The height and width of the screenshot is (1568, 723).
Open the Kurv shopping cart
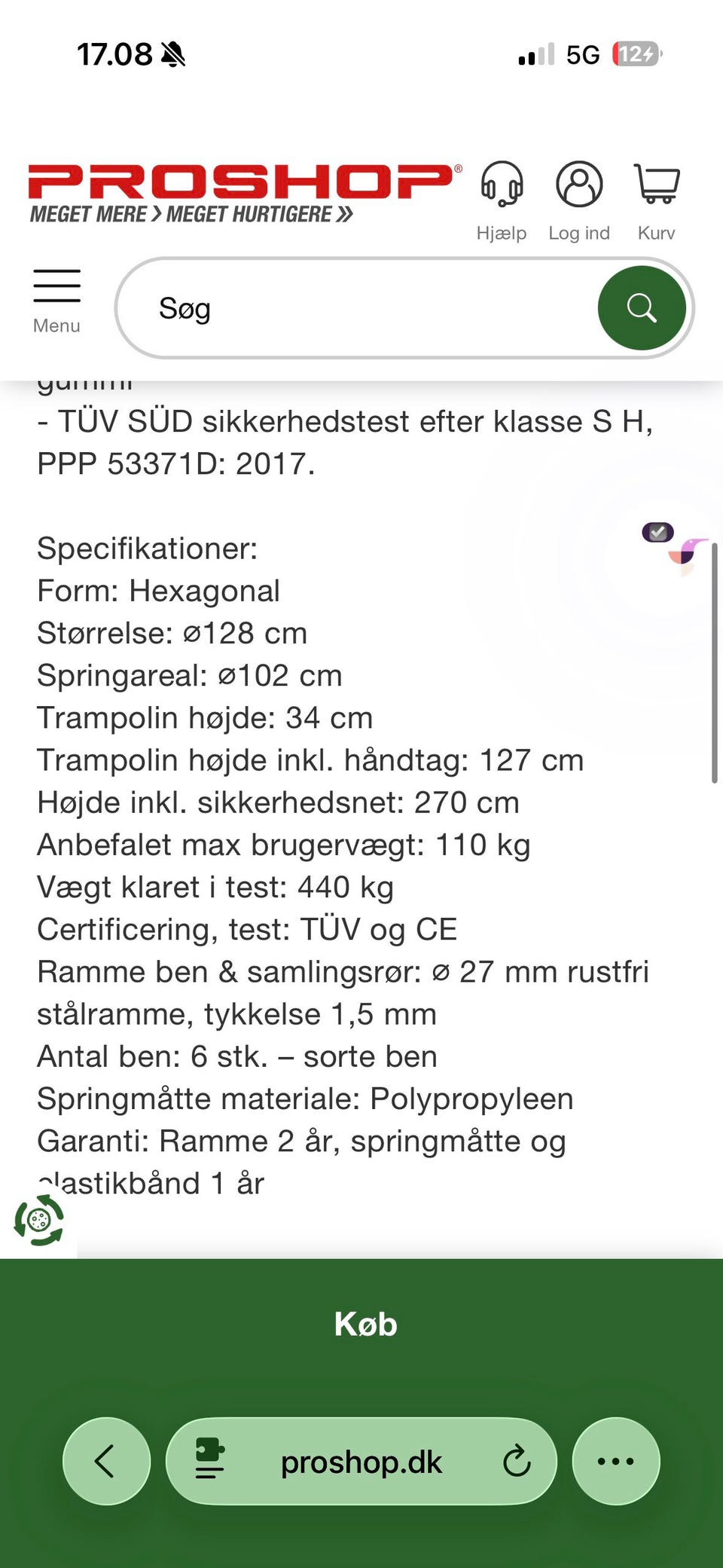pyautogui.click(x=657, y=201)
